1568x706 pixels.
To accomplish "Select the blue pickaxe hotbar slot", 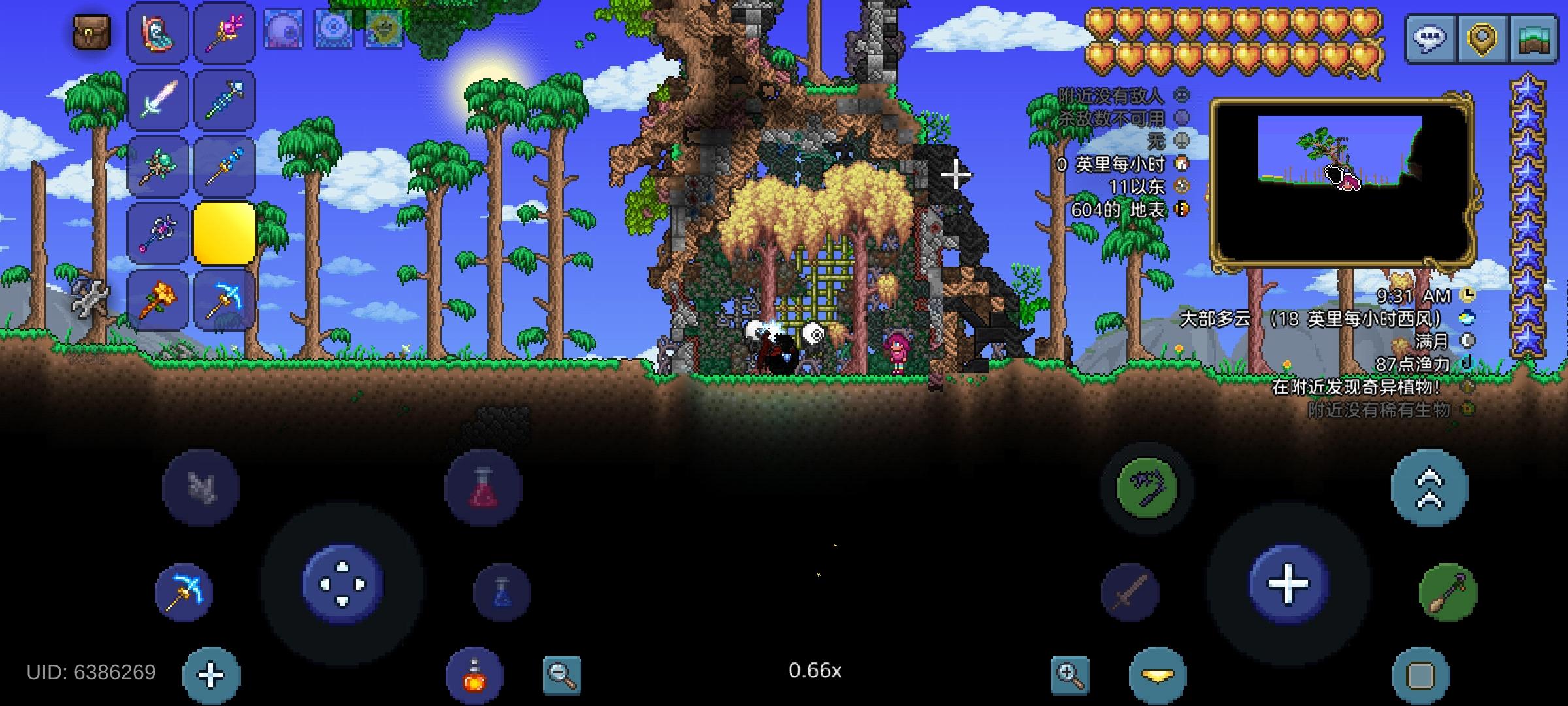I will coord(224,300).
